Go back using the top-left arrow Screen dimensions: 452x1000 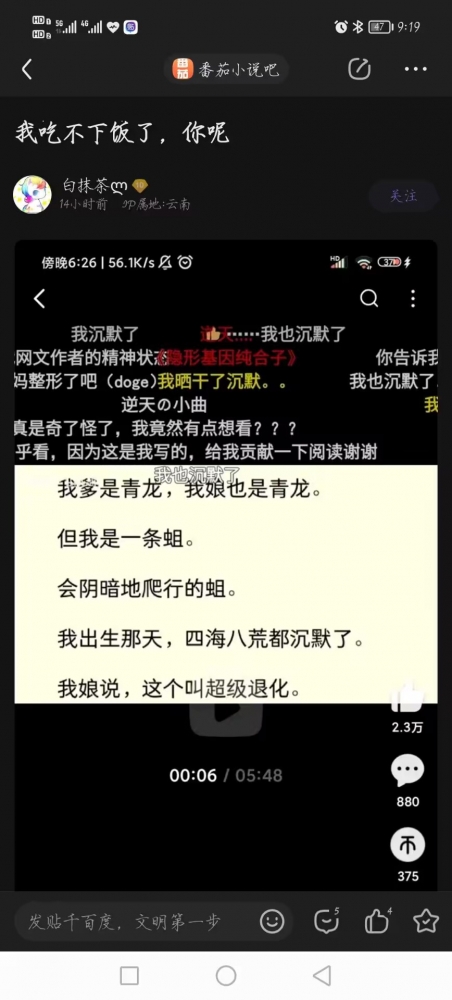point(27,70)
